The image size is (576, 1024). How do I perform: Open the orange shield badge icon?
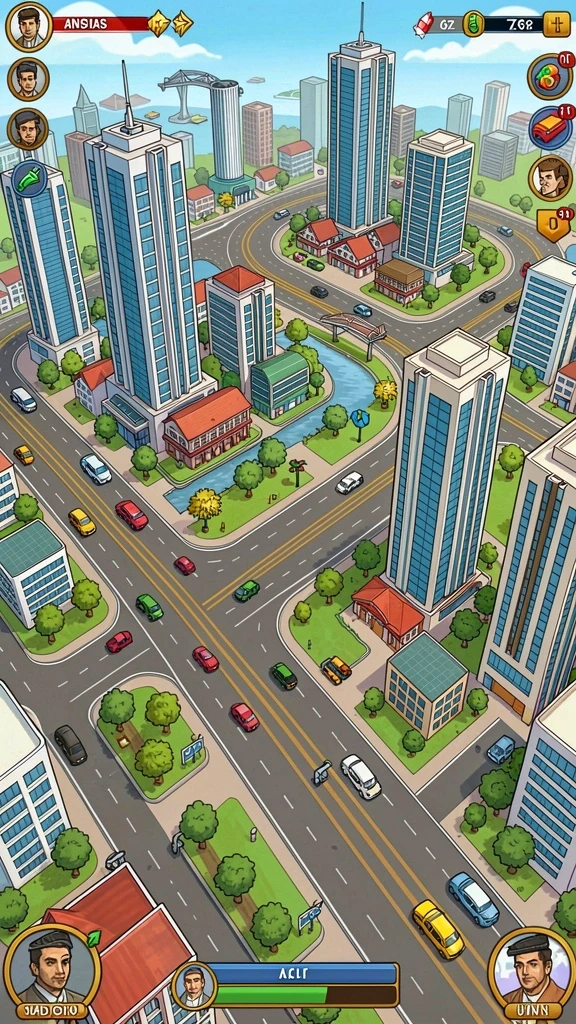(x=554, y=224)
